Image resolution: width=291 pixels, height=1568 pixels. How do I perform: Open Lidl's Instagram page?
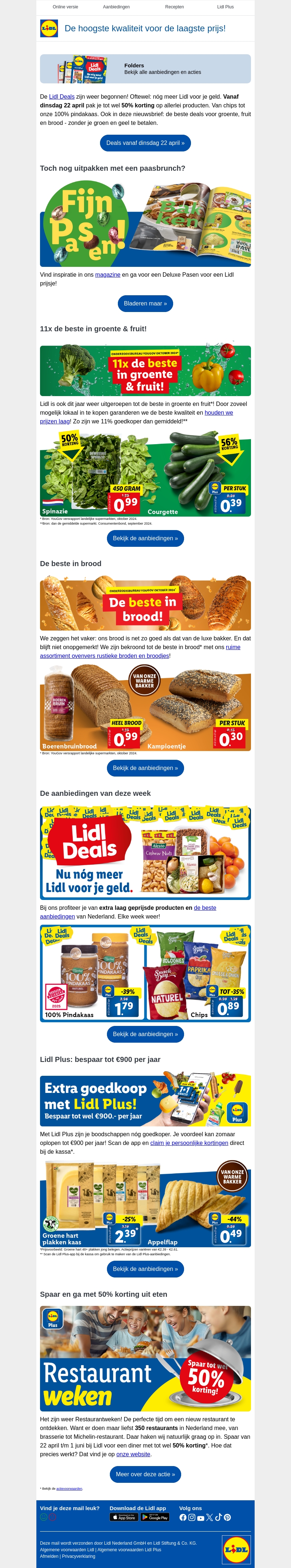(192, 1517)
